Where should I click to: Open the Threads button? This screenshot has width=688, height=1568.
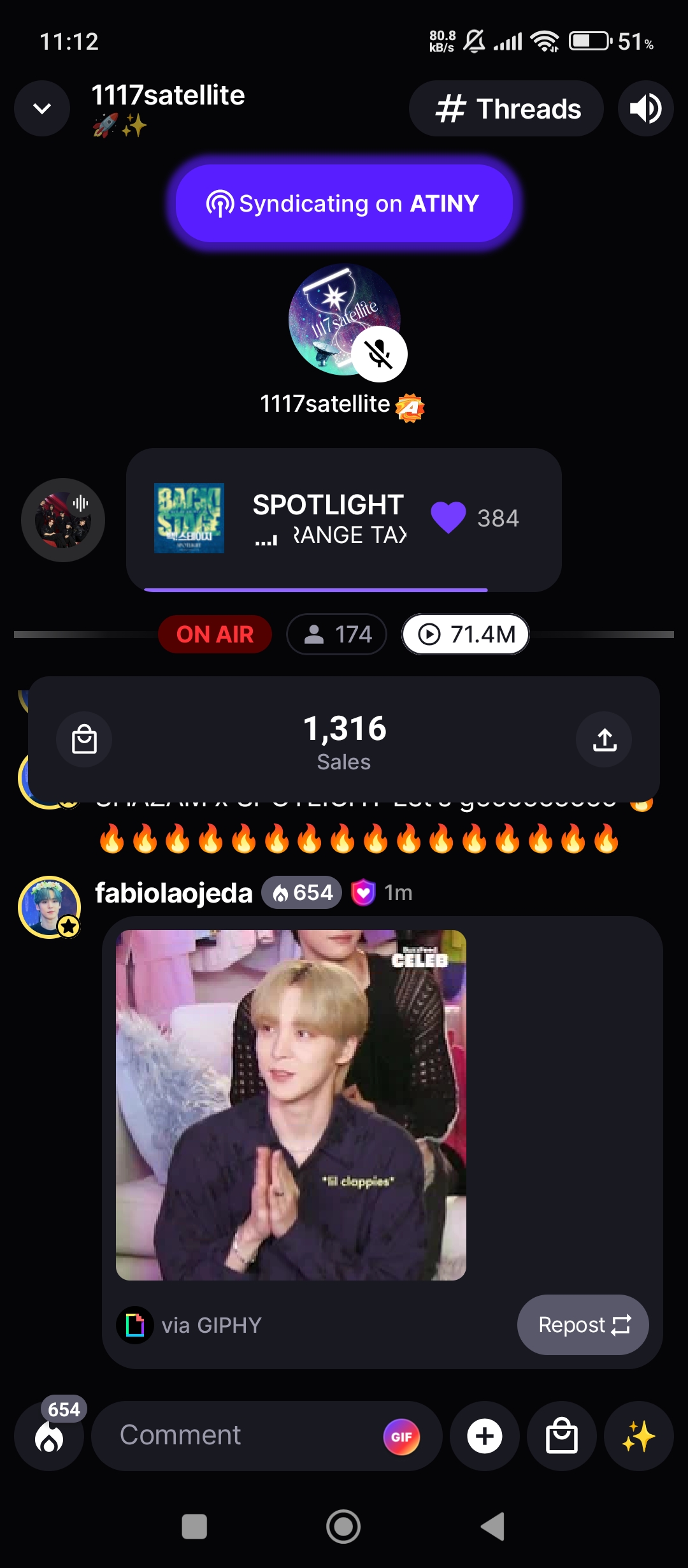coord(506,108)
